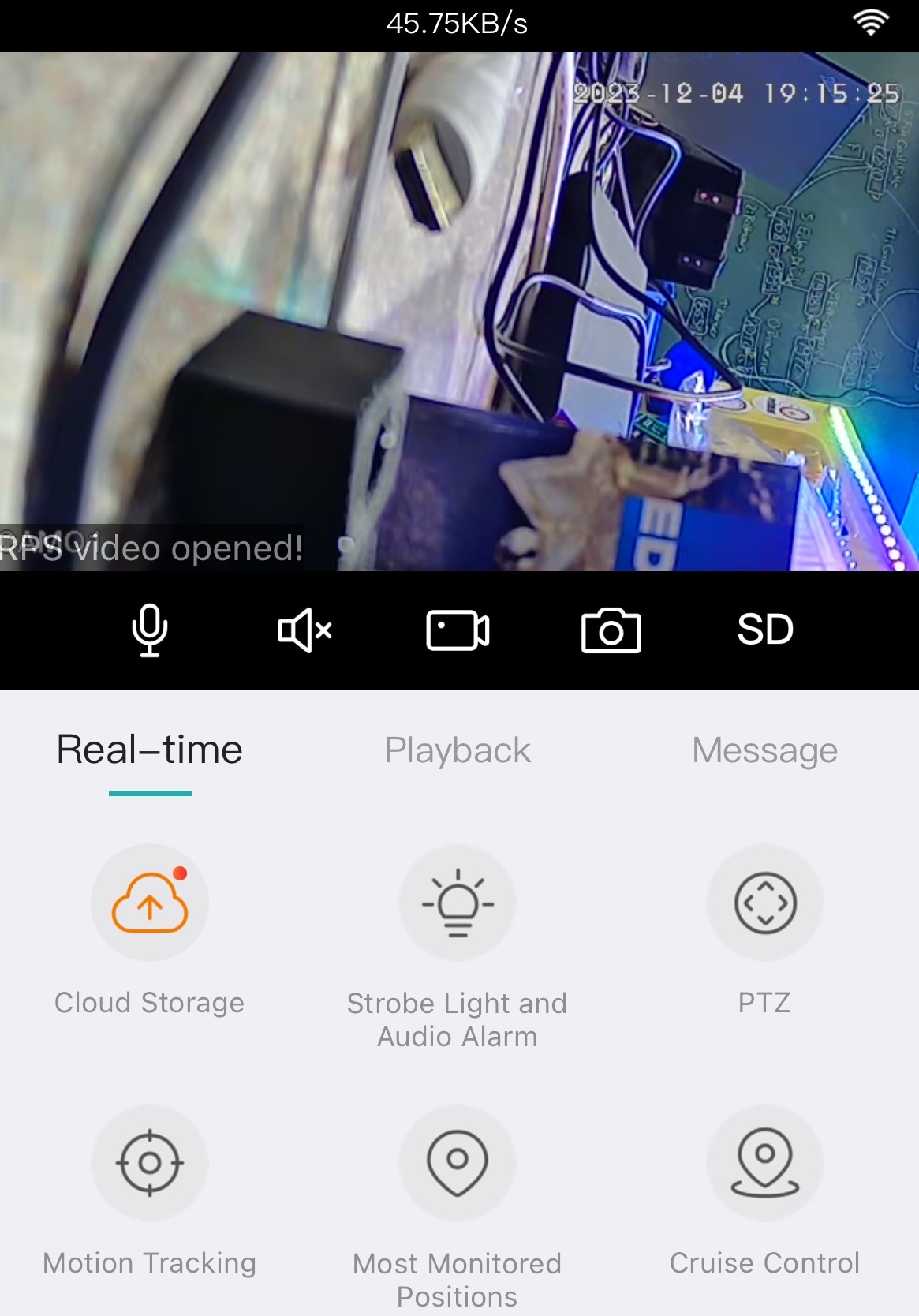Toggle Motion Tracking on

pyautogui.click(x=150, y=1162)
